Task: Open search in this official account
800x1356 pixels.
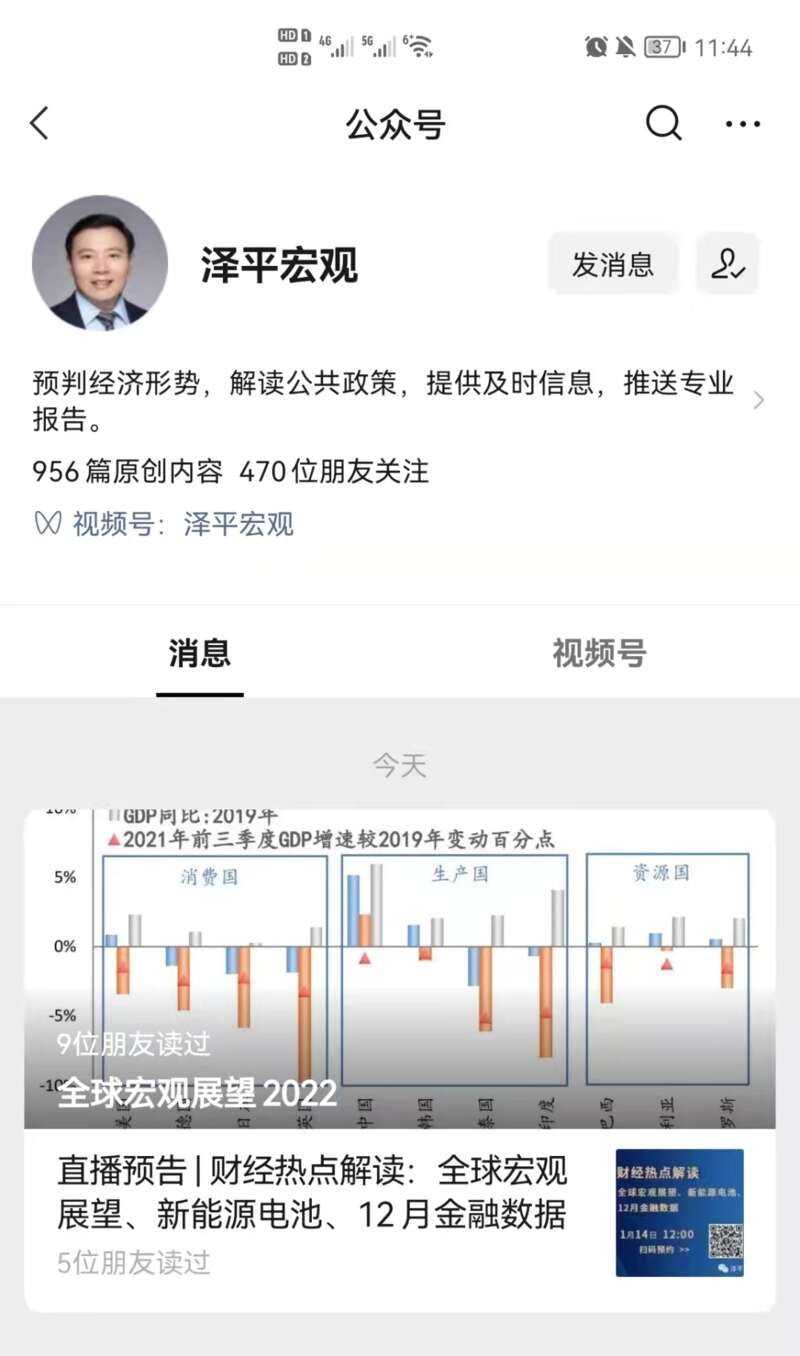Action: click(663, 124)
